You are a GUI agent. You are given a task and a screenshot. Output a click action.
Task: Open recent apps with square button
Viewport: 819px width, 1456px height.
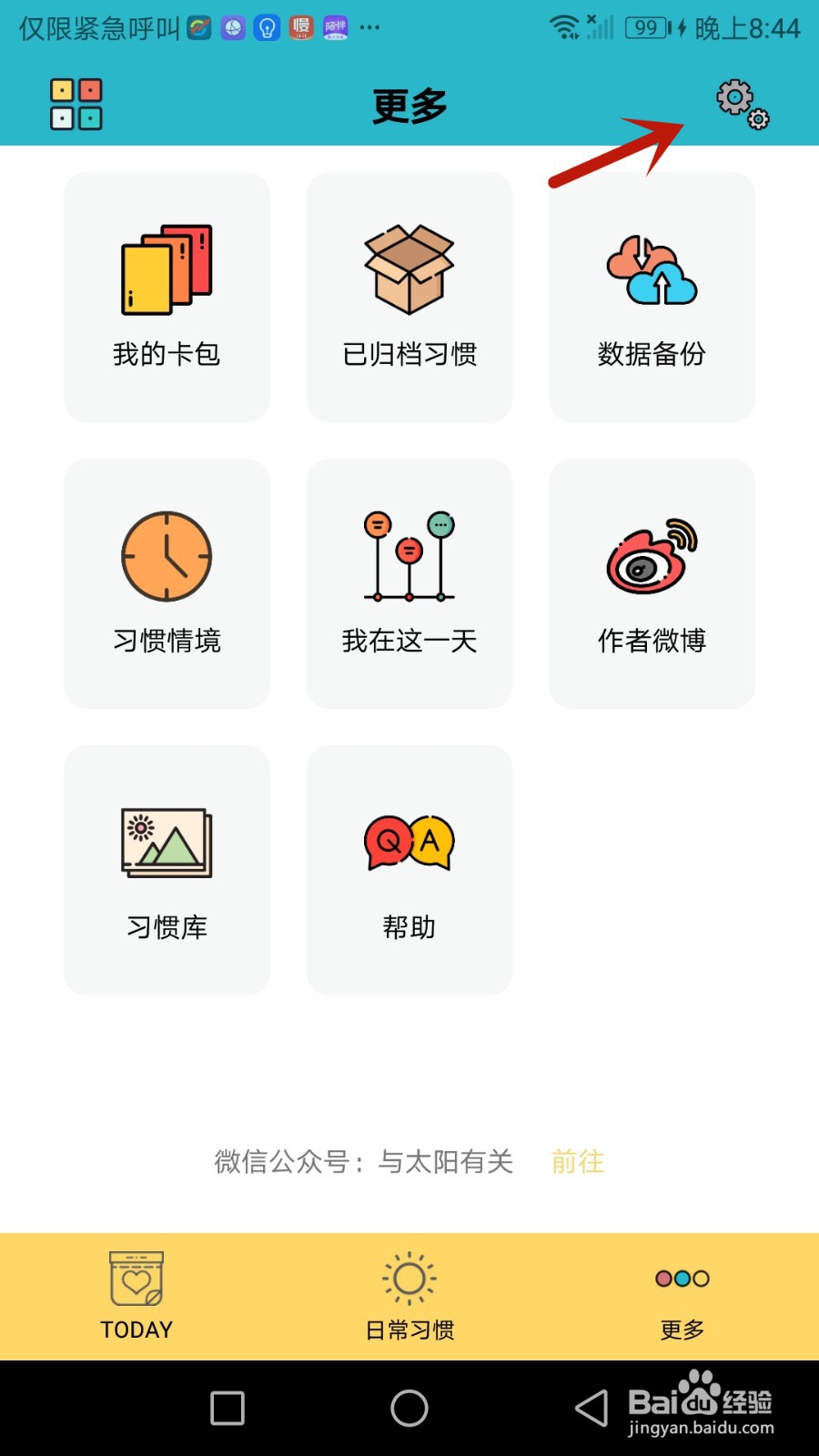(x=227, y=1408)
